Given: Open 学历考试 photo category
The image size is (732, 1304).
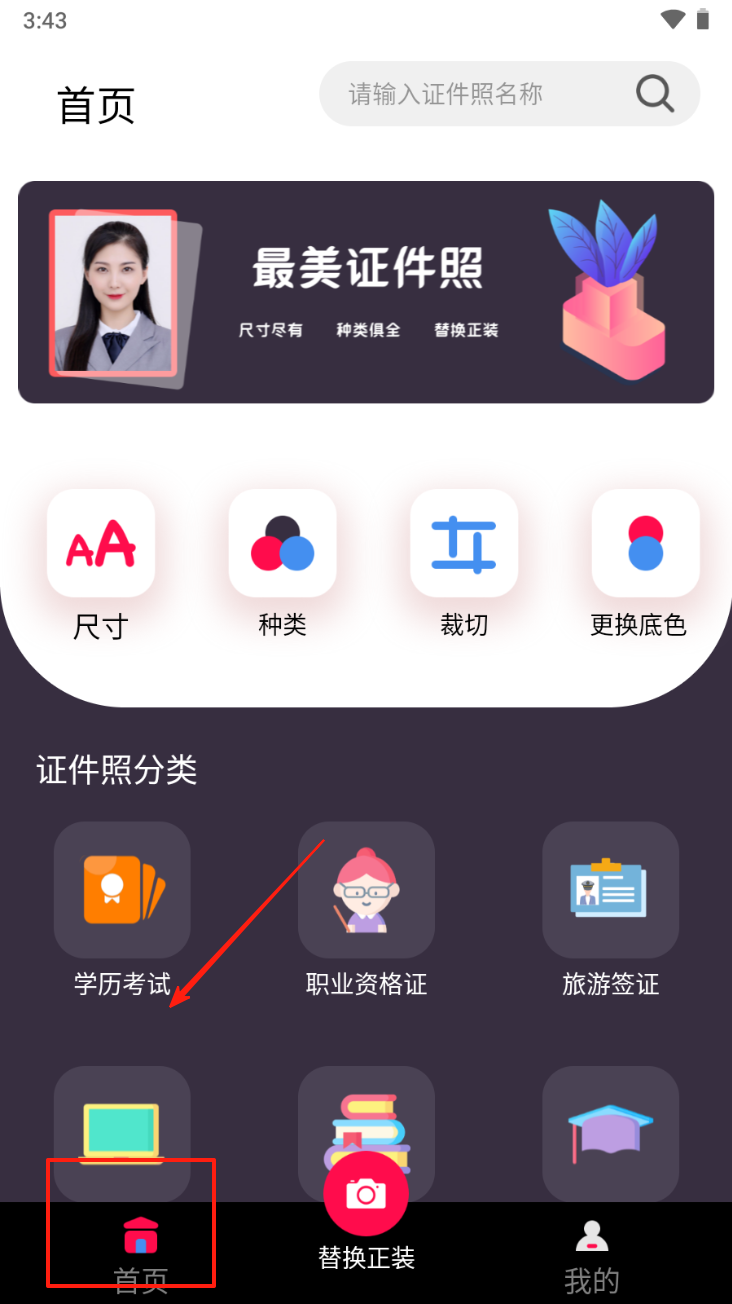Looking at the screenshot, I should [122, 890].
